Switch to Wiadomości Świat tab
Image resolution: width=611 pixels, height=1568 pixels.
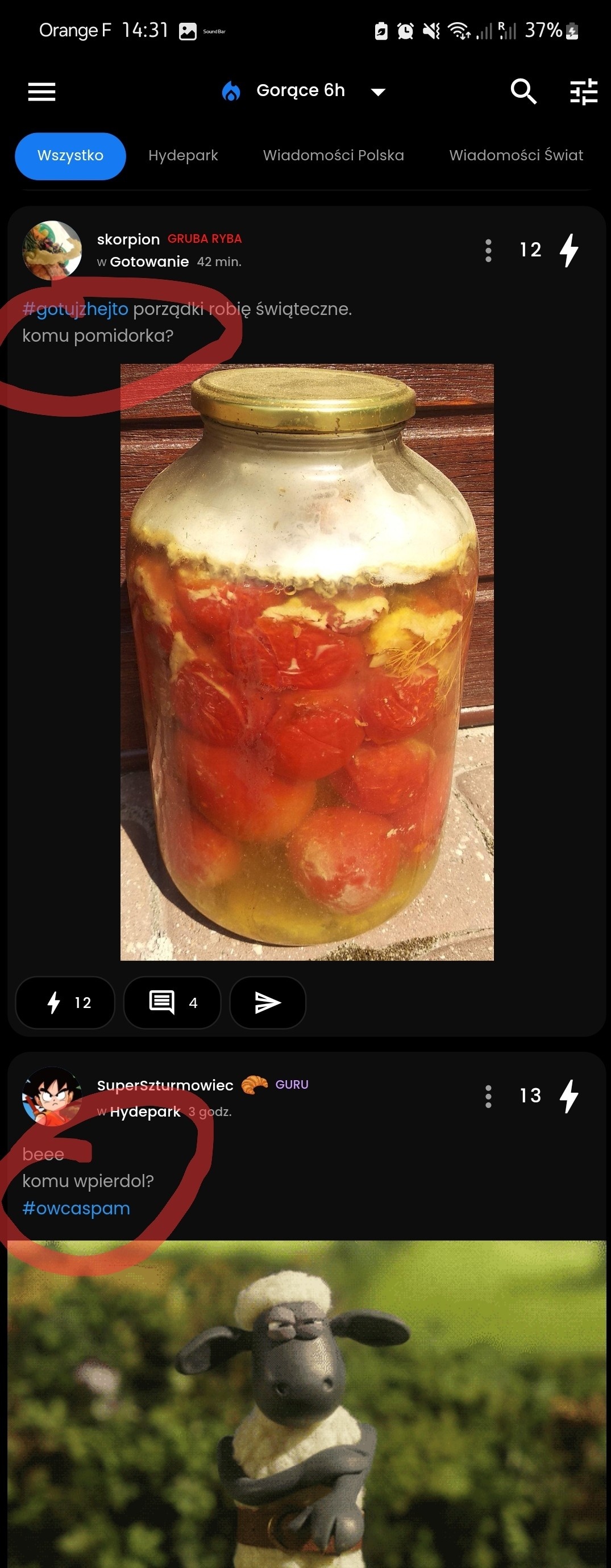tap(516, 156)
